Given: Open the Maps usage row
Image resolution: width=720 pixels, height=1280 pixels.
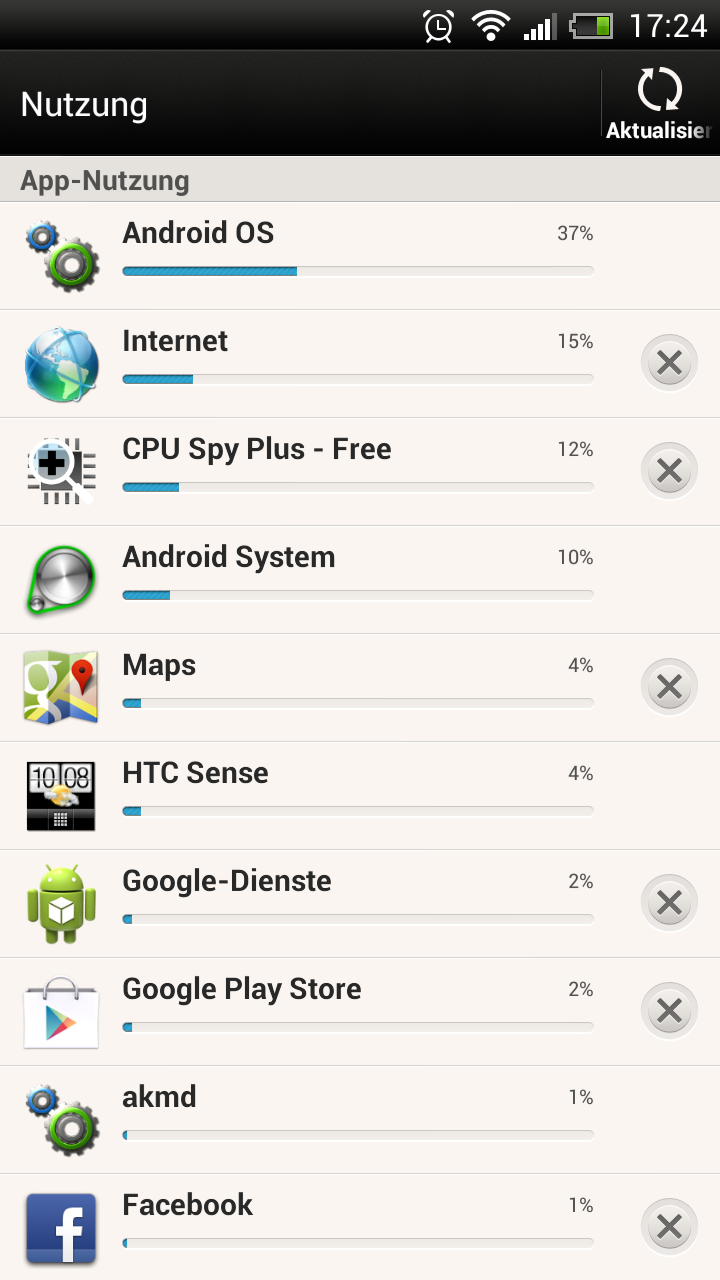Looking at the screenshot, I should [360, 688].
